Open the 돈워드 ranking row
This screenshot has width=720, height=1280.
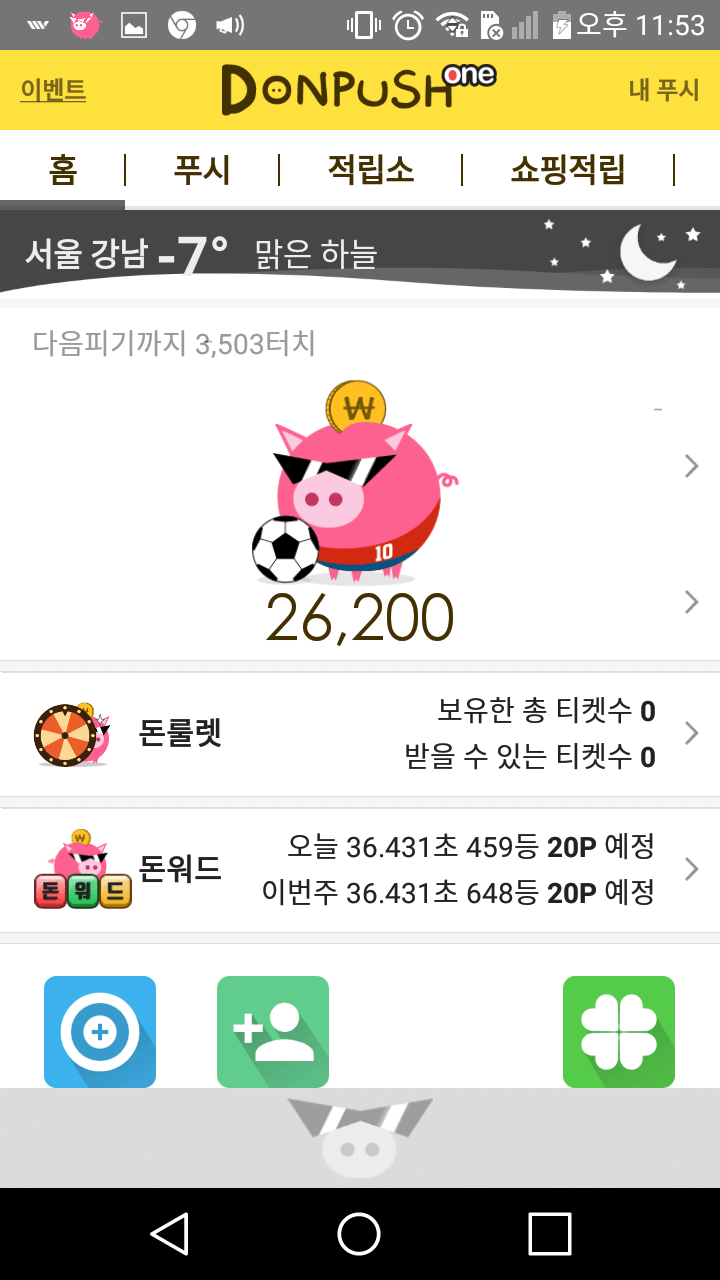pyautogui.click(x=360, y=870)
